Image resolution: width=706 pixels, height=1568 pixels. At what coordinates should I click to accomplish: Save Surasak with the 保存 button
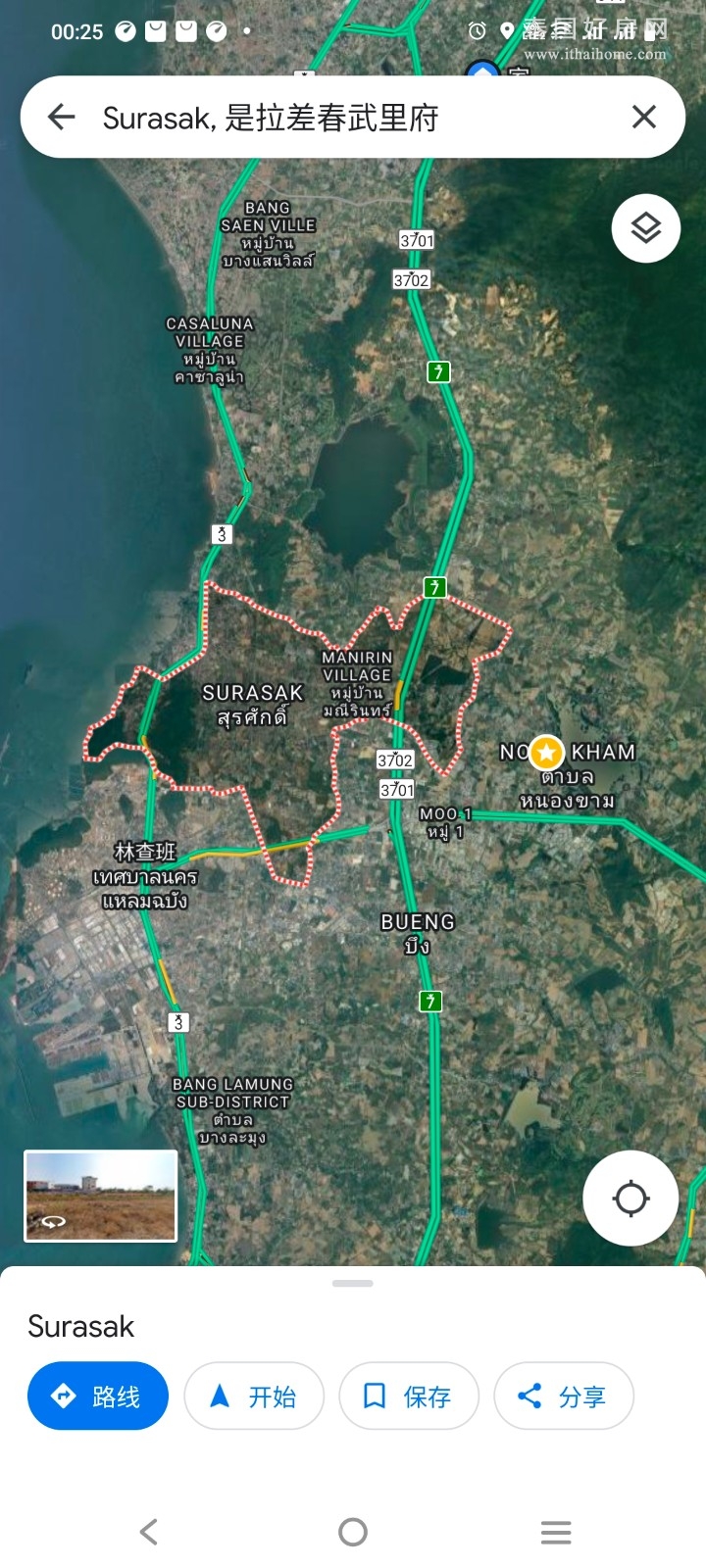pyautogui.click(x=409, y=1396)
